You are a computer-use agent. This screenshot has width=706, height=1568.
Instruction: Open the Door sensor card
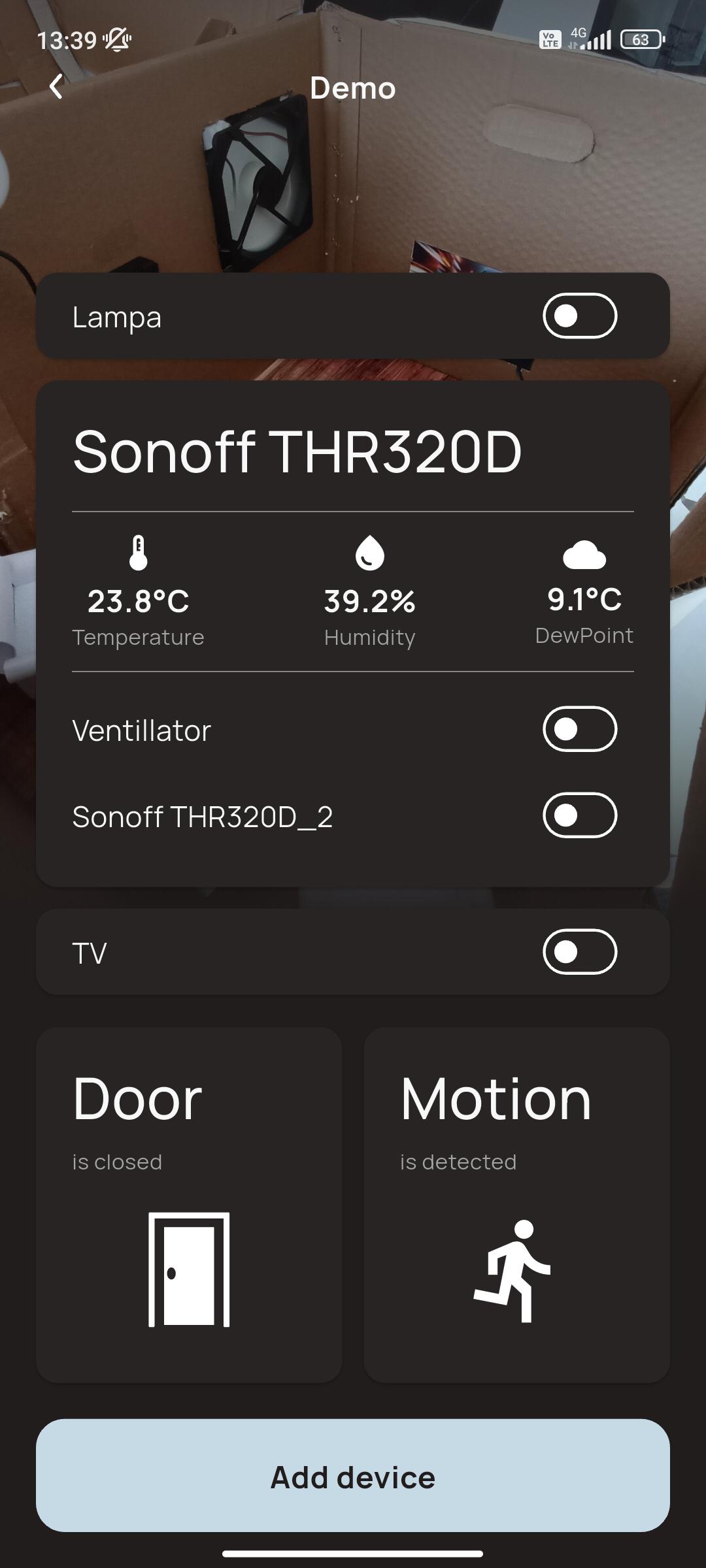click(189, 1205)
